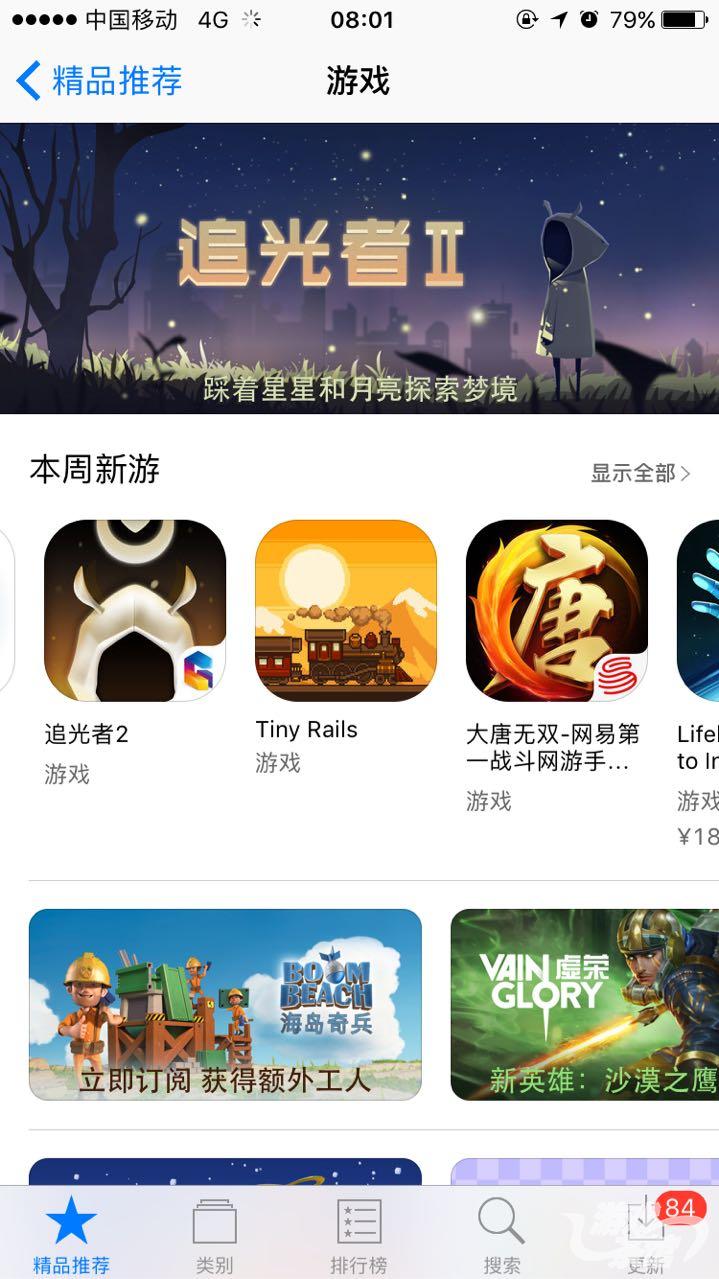Select the 精品推荐 tab
The image size is (719, 1279).
tap(71, 1236)
